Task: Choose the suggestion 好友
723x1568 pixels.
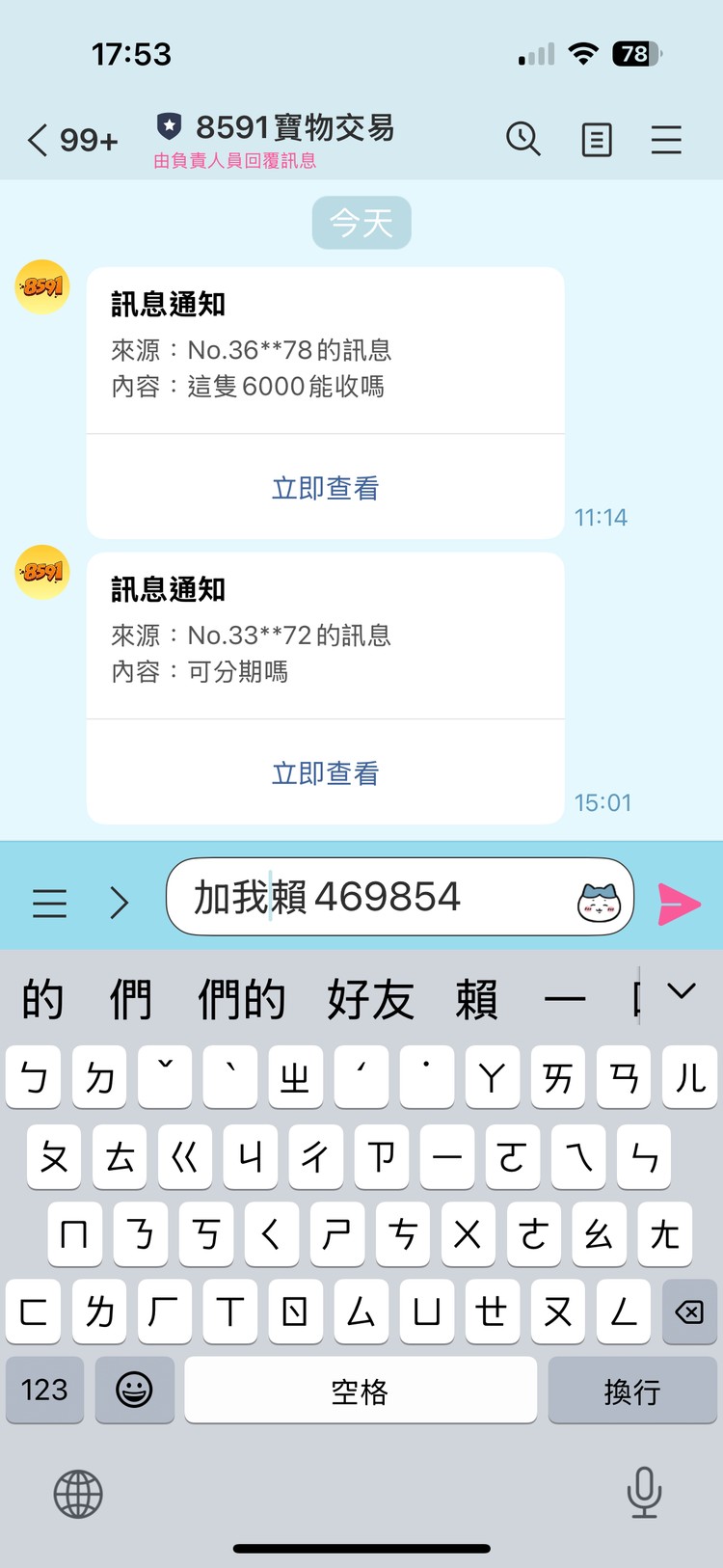Action: coord(370,999)
